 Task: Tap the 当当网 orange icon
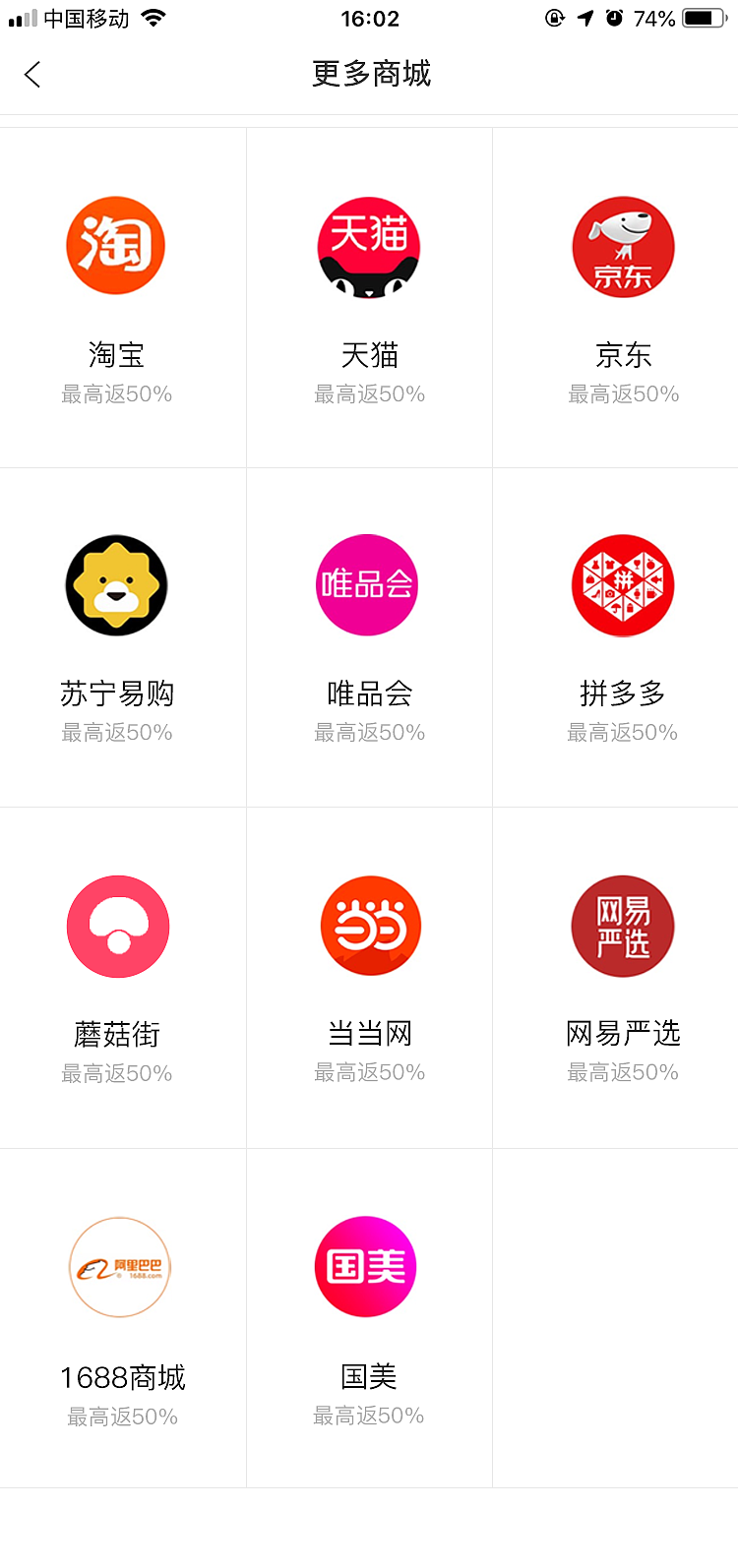point(370,926)
